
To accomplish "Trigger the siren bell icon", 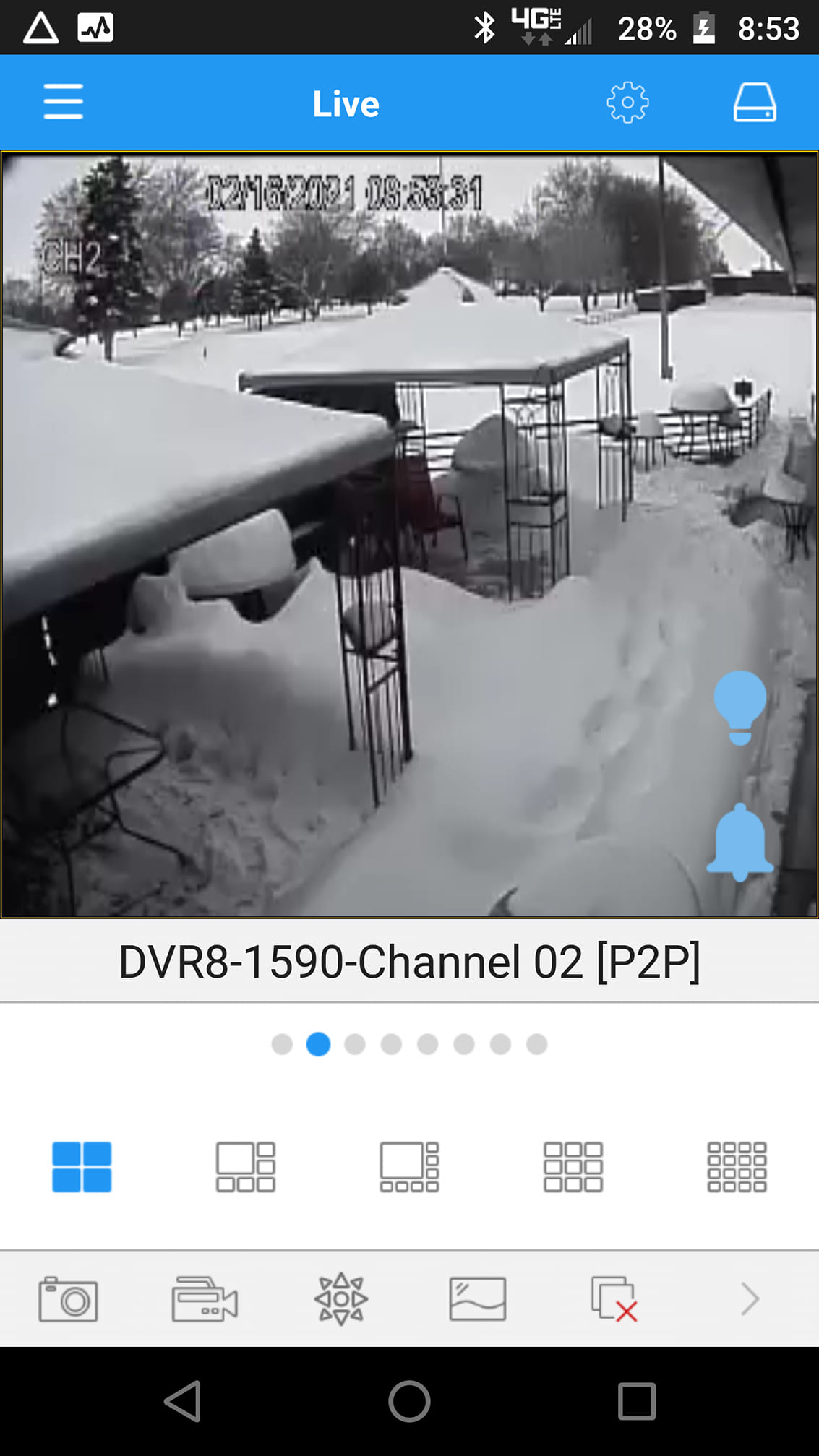I will pos(739,843).
